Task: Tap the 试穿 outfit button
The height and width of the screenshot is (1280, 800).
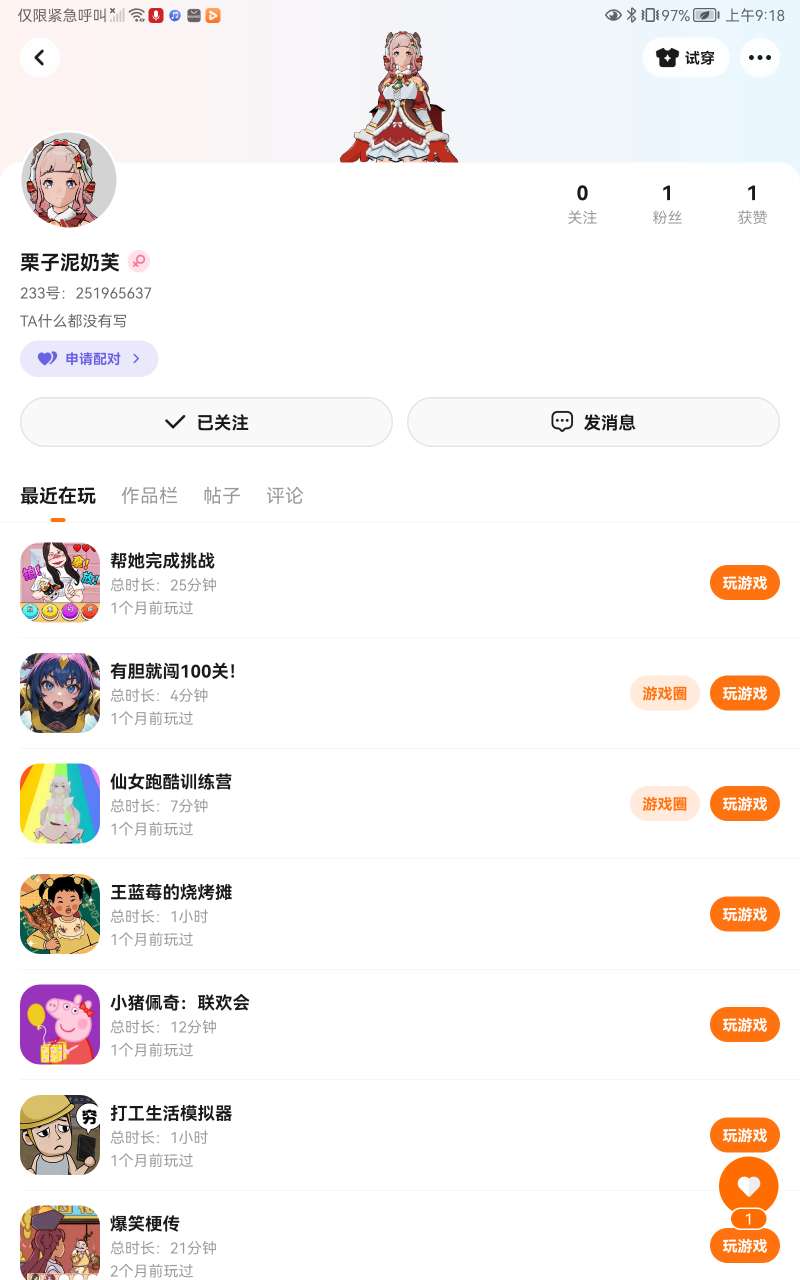Action: 686,58
